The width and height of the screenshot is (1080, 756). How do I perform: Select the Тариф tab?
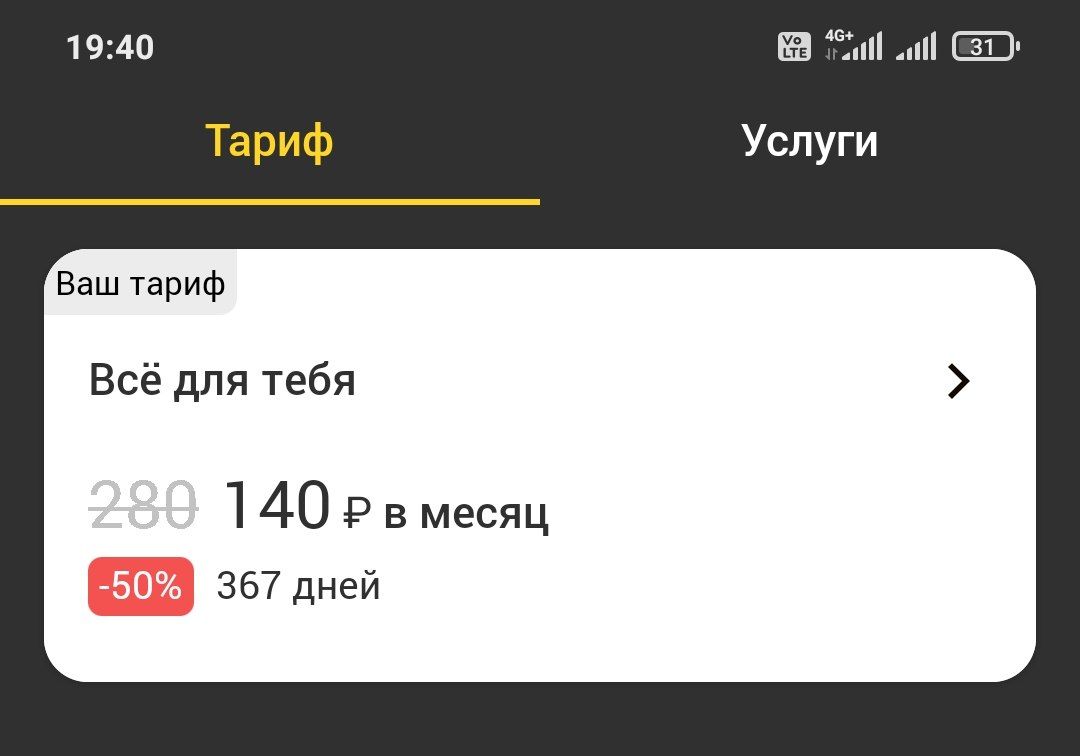pos(269,142)
